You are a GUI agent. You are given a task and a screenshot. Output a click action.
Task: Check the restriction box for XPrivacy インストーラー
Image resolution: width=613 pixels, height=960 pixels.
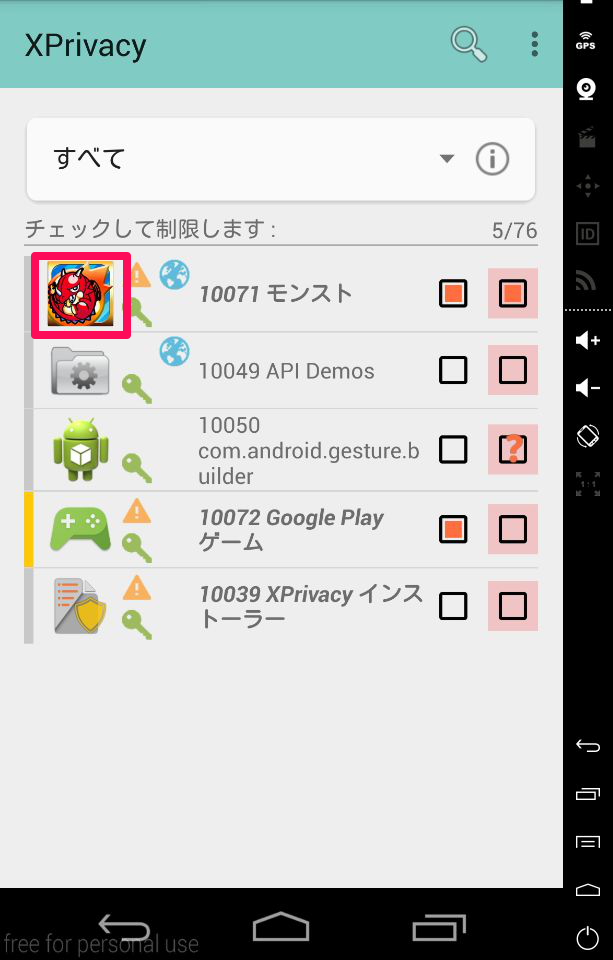pyautogui.click(x=453, y=606)
